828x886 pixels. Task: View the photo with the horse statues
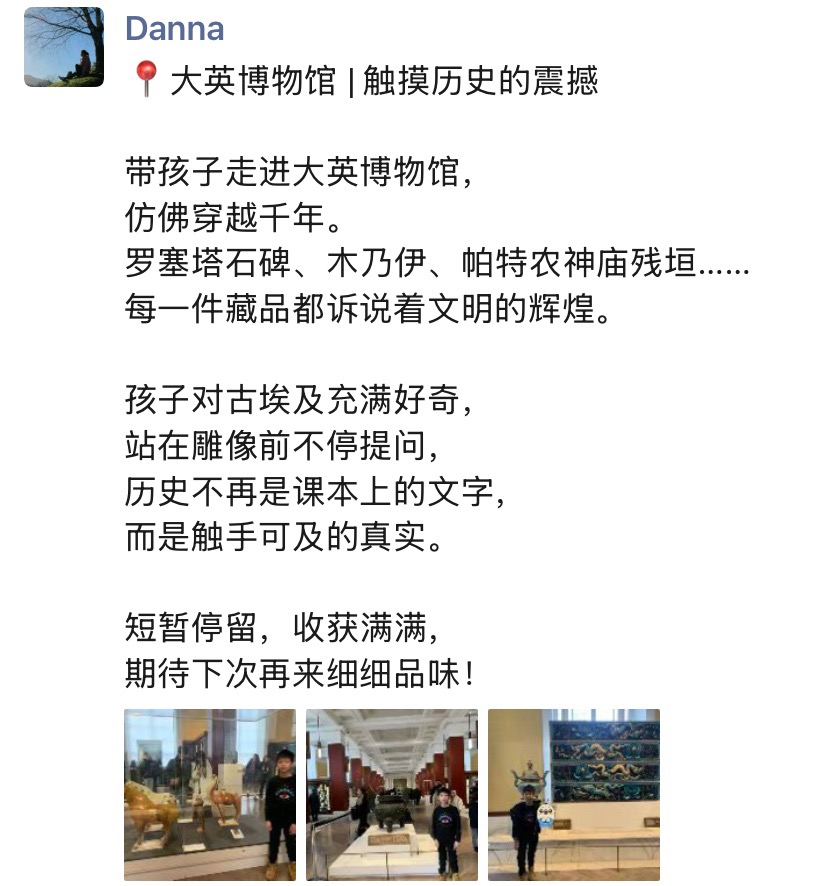210,794
